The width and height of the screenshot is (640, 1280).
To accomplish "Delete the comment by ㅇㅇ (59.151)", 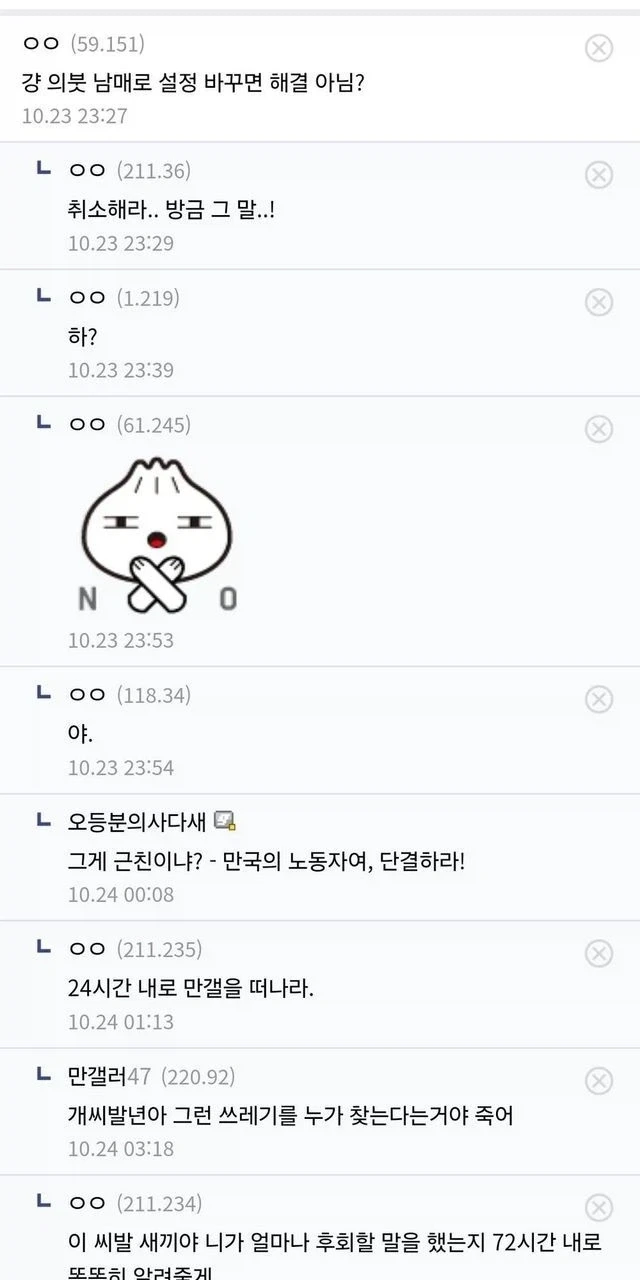I will click(598, 47).
